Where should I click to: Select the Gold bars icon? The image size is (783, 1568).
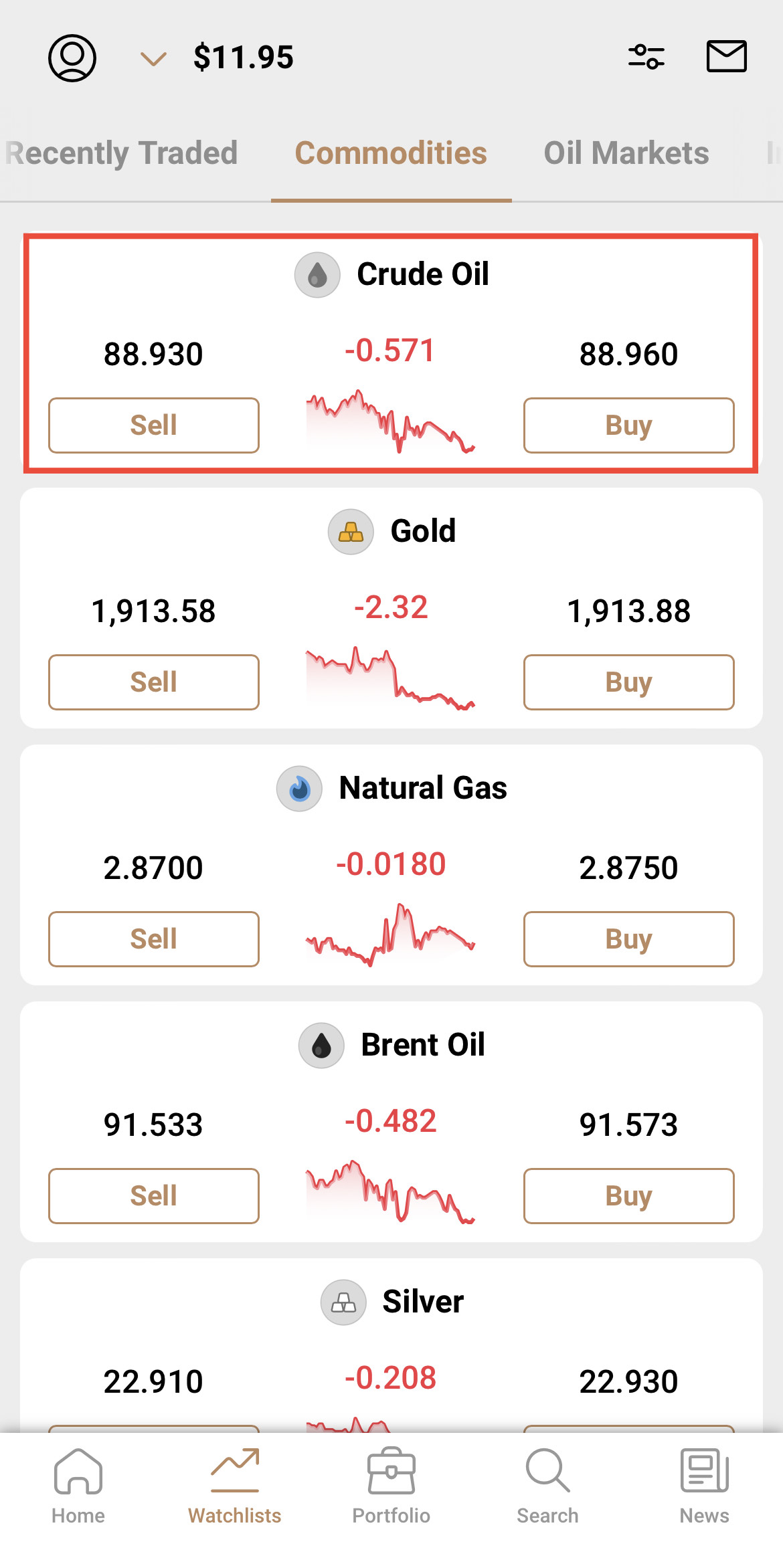[350, 532]
